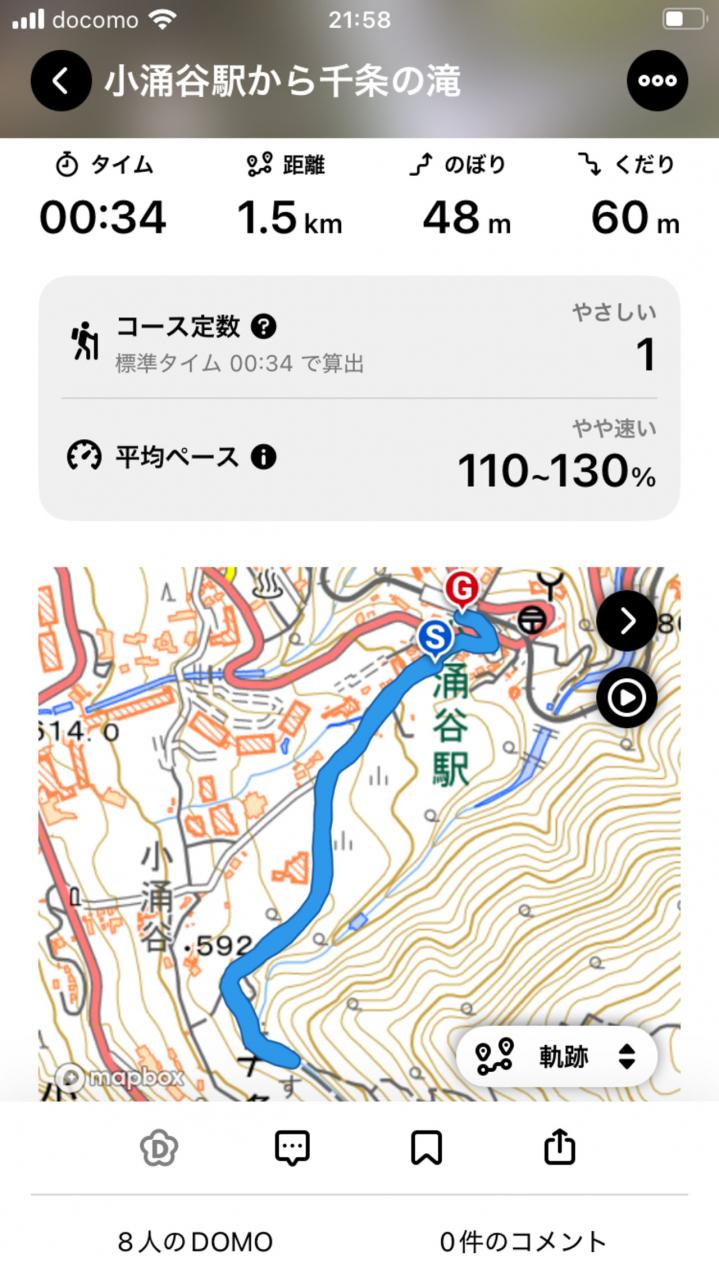Open the three-dot overflow menu
The width and height of the screenshot is (719, 1280).
point(657,80)
